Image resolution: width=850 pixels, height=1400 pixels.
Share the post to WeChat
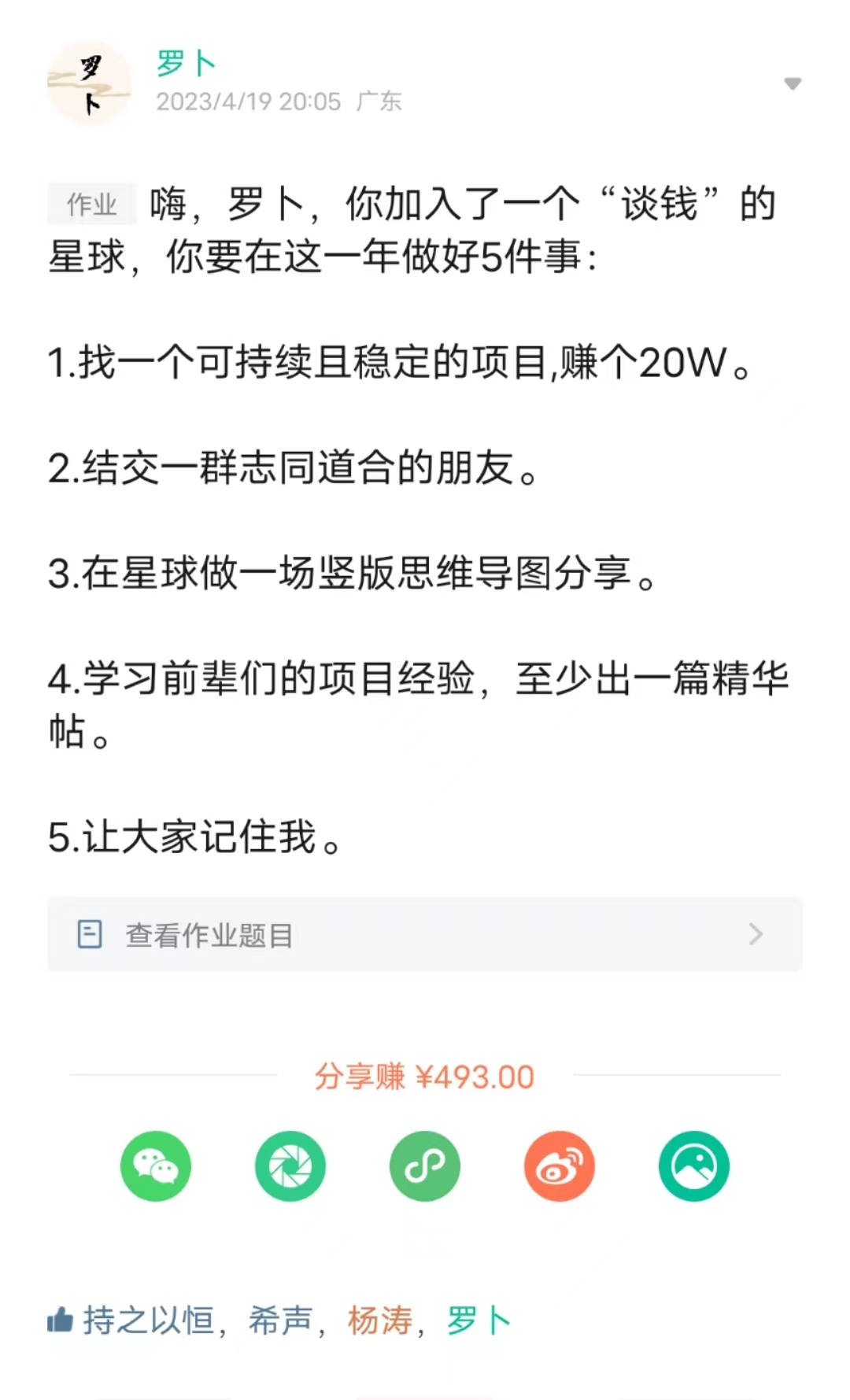click(x=156, y=1166)
